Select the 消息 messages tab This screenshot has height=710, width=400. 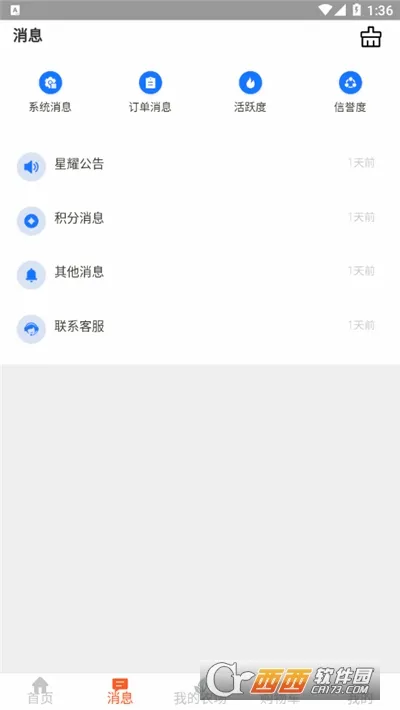click(120, 691)
